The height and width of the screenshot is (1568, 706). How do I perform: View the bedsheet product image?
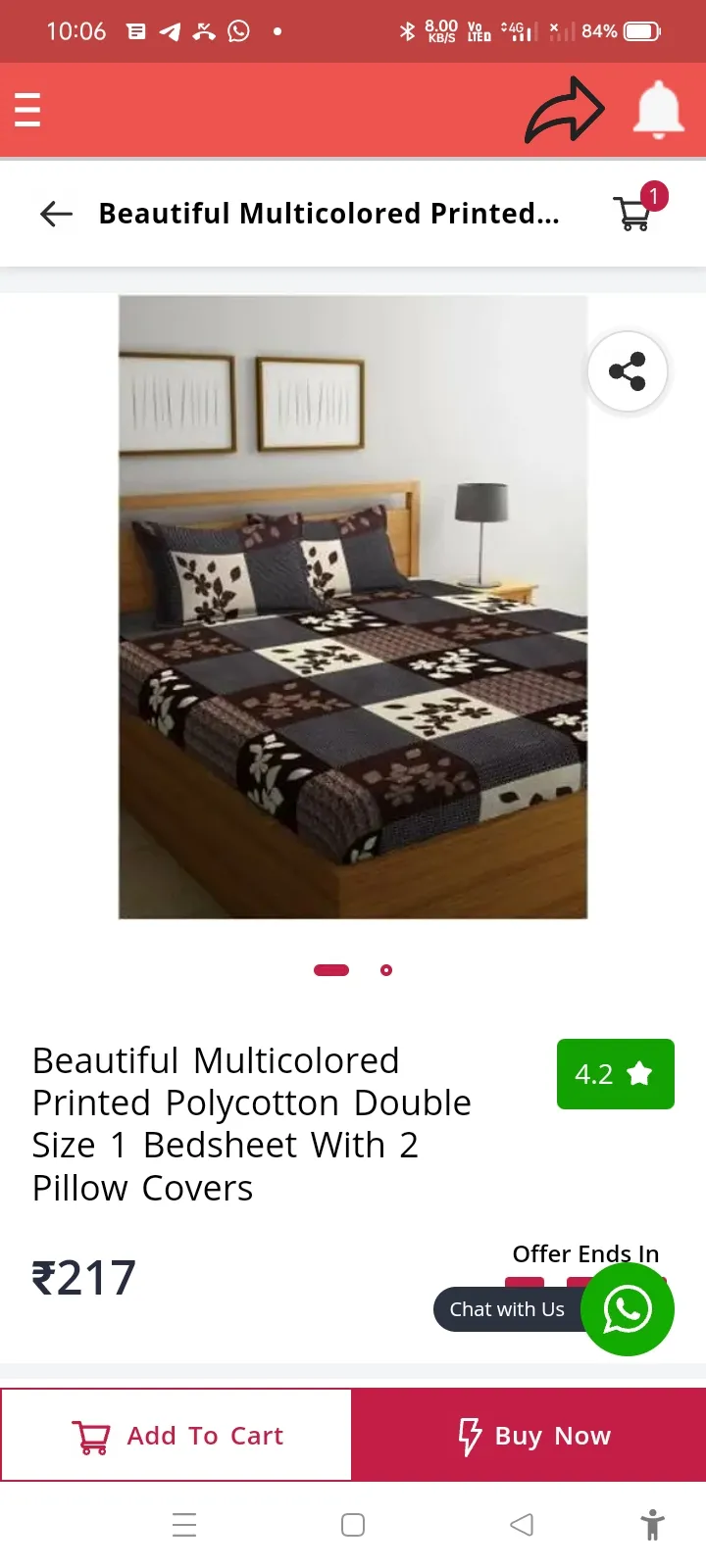353,607
